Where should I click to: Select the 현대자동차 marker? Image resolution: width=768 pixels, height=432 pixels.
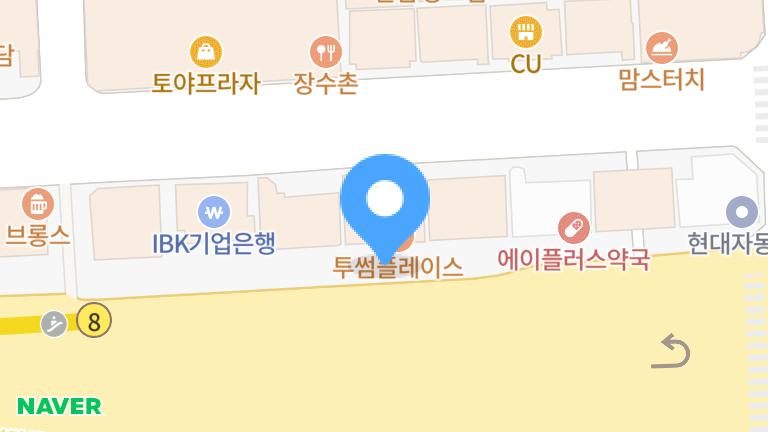(x=742, y=211)
